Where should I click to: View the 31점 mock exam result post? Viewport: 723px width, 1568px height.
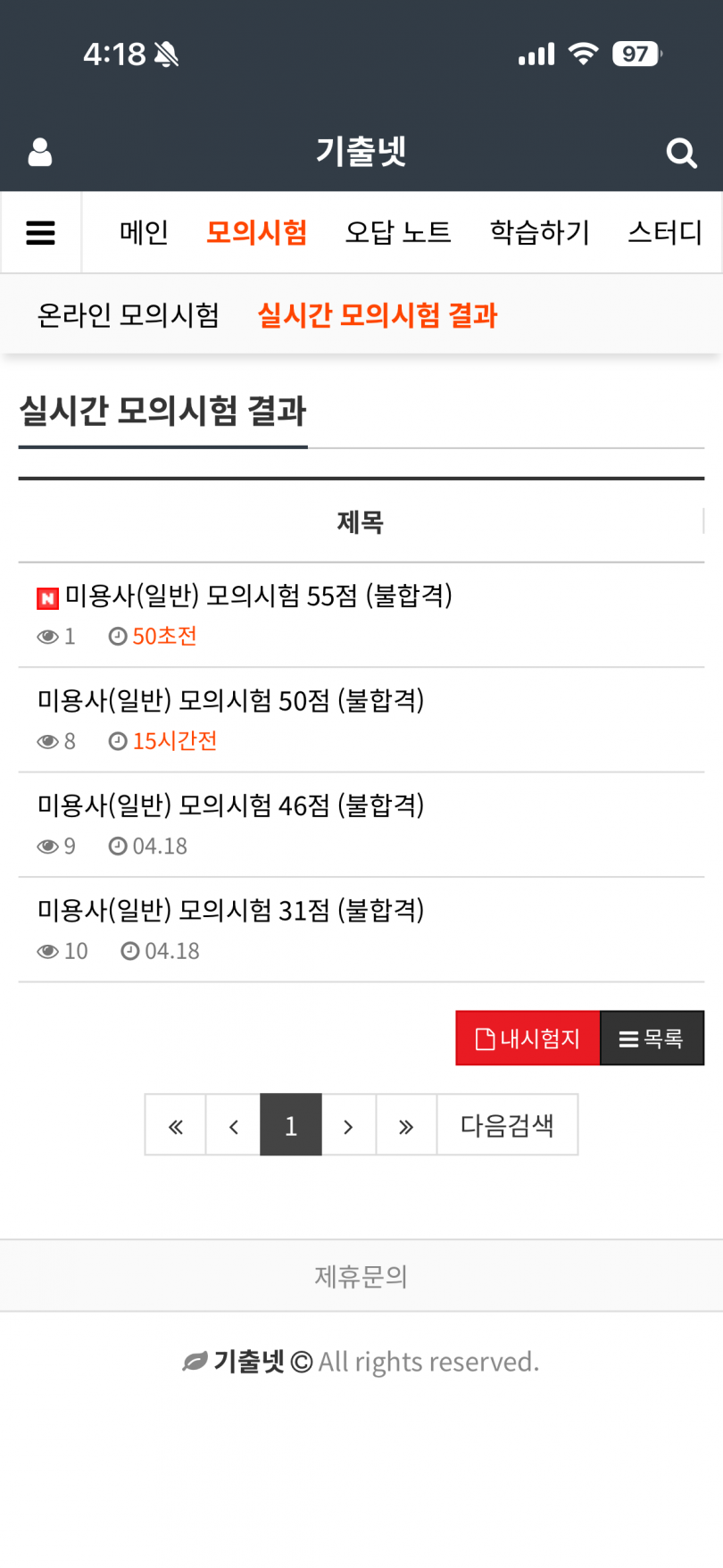pos(230,911)
